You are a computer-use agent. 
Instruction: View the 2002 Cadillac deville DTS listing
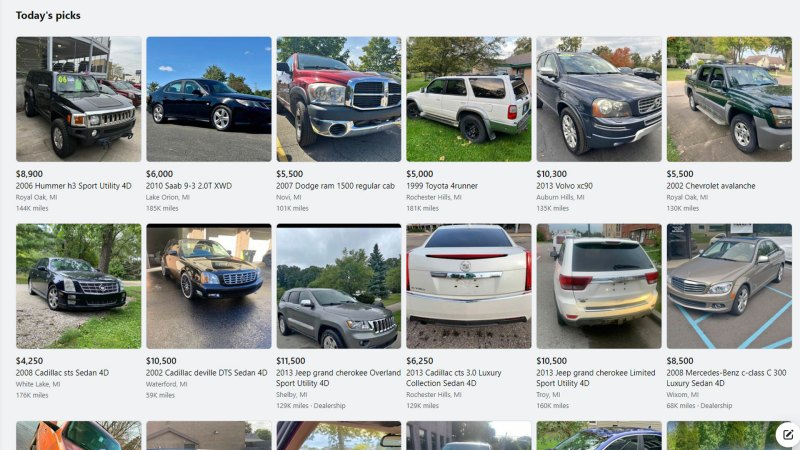[x=208, y=286]
